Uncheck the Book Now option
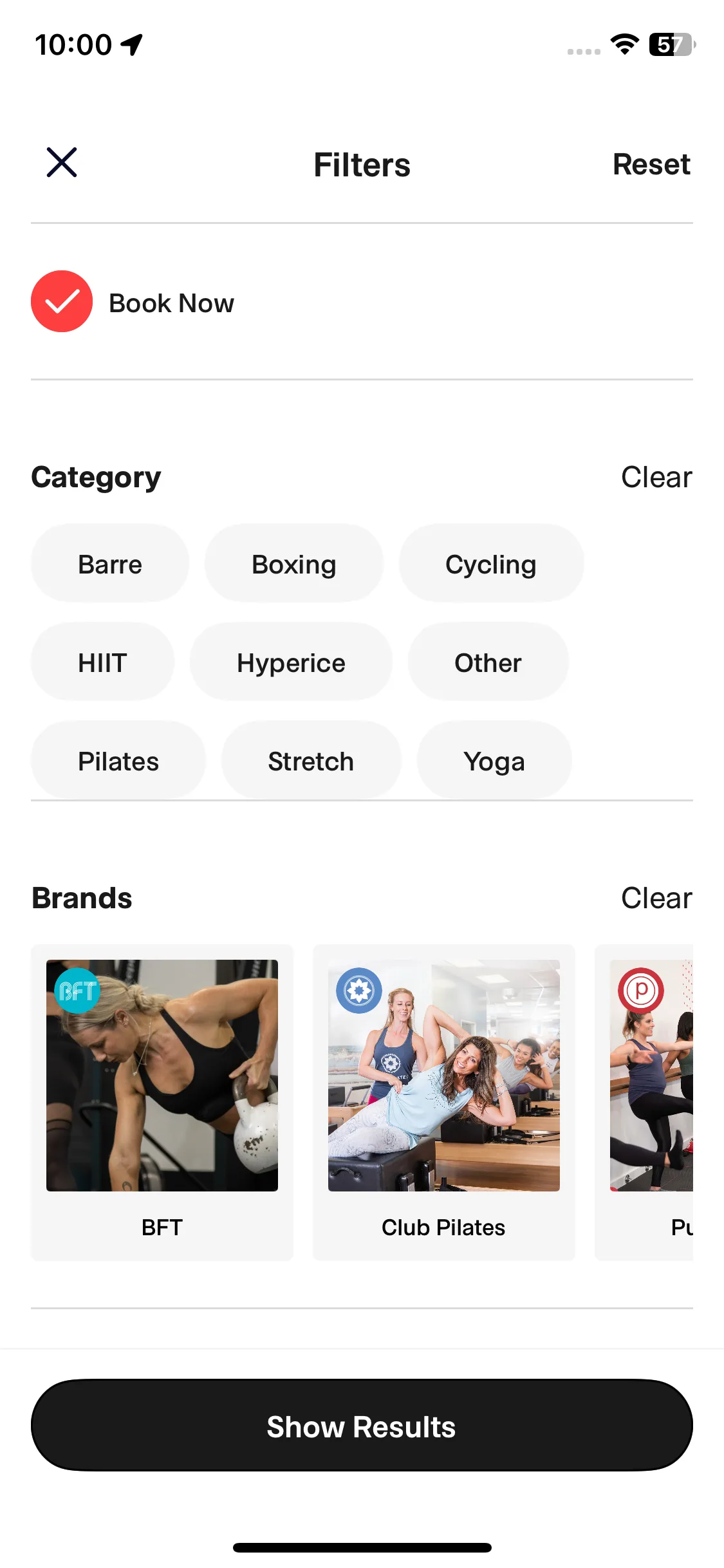 pos(62,302)
